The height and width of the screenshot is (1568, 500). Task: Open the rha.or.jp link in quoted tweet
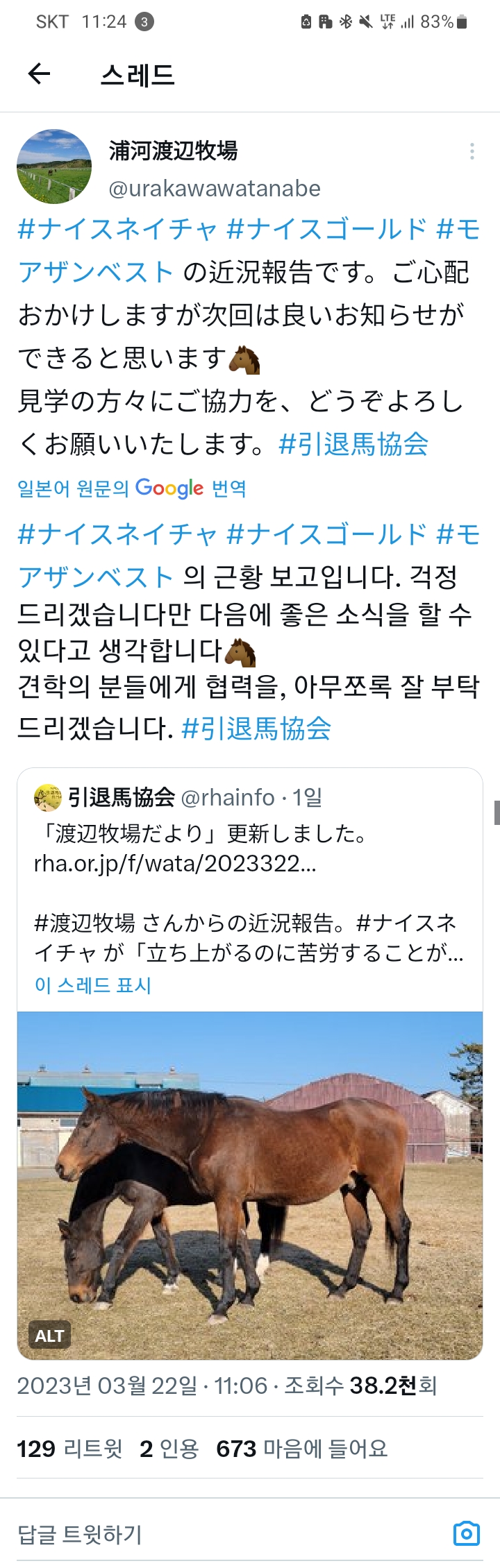[175, 863]
